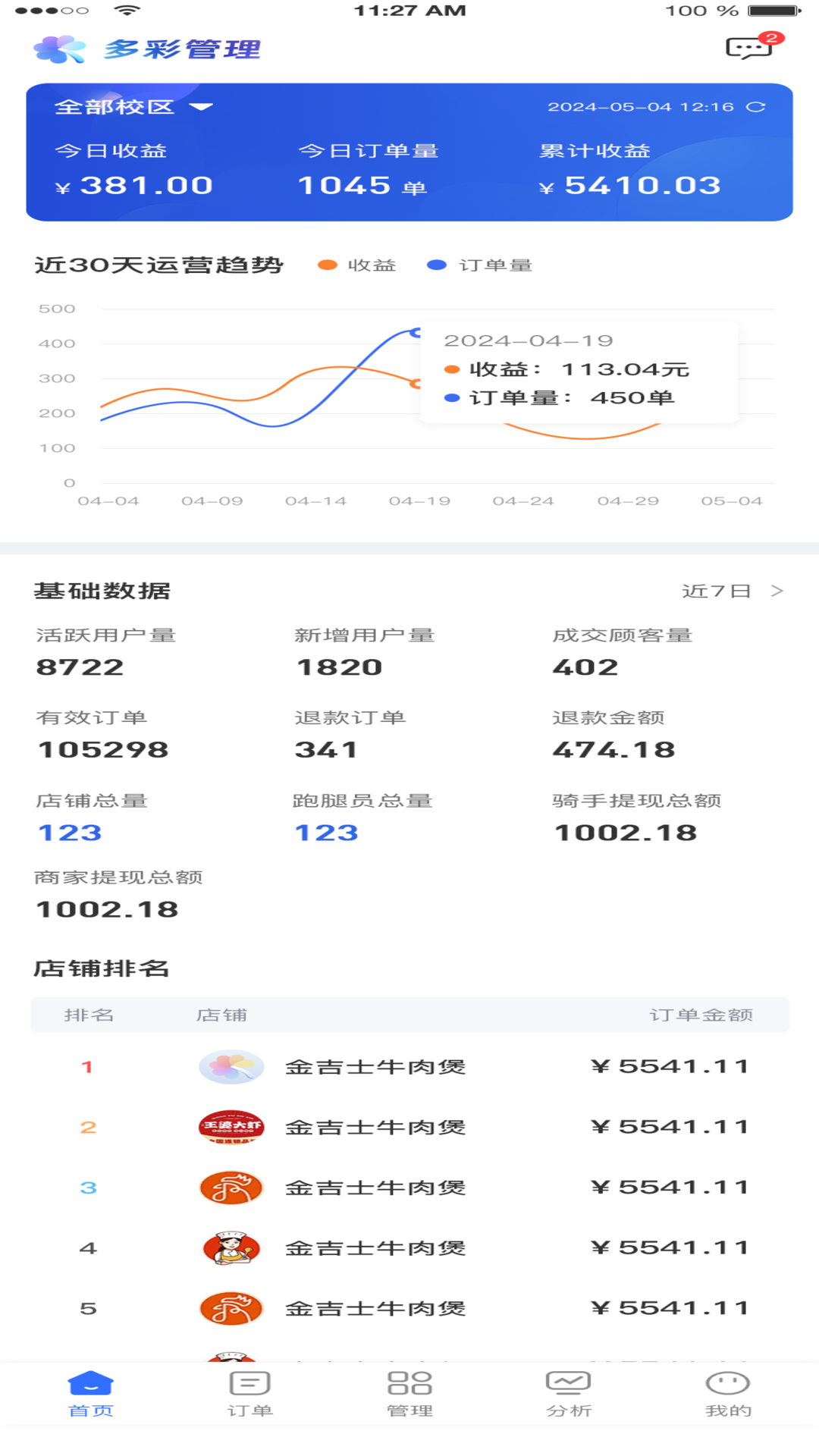Click the 2024-04-19 chart tooltip
This screenshot has height=1456, width=819.
click(578, 371)
